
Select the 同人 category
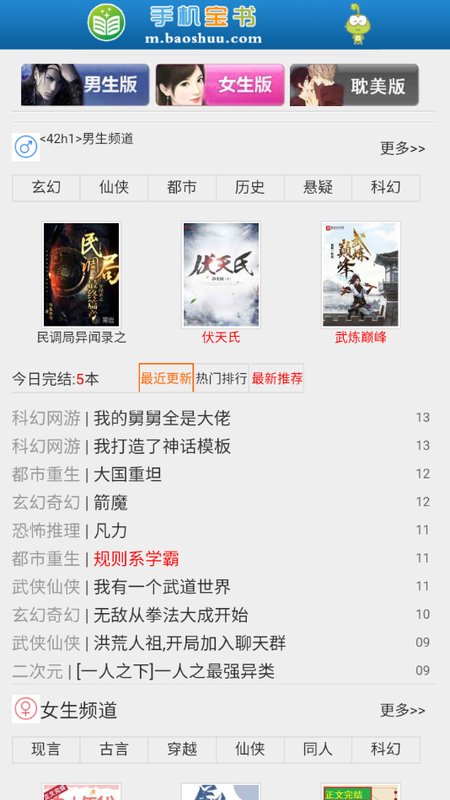[x=318, y=749]
